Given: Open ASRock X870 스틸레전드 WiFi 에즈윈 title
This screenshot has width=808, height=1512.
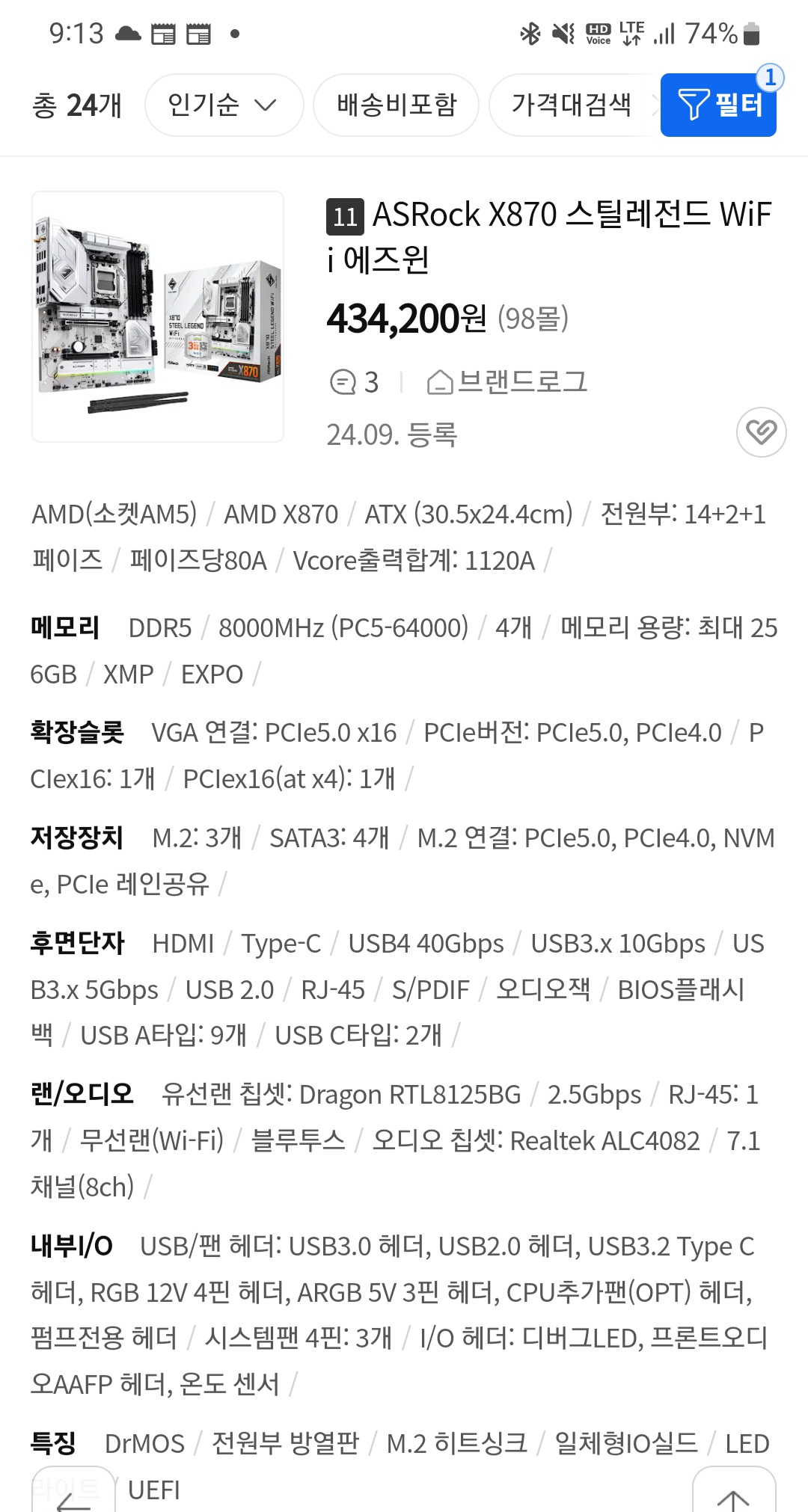Looking at the screenshot, I should point(548,236).
